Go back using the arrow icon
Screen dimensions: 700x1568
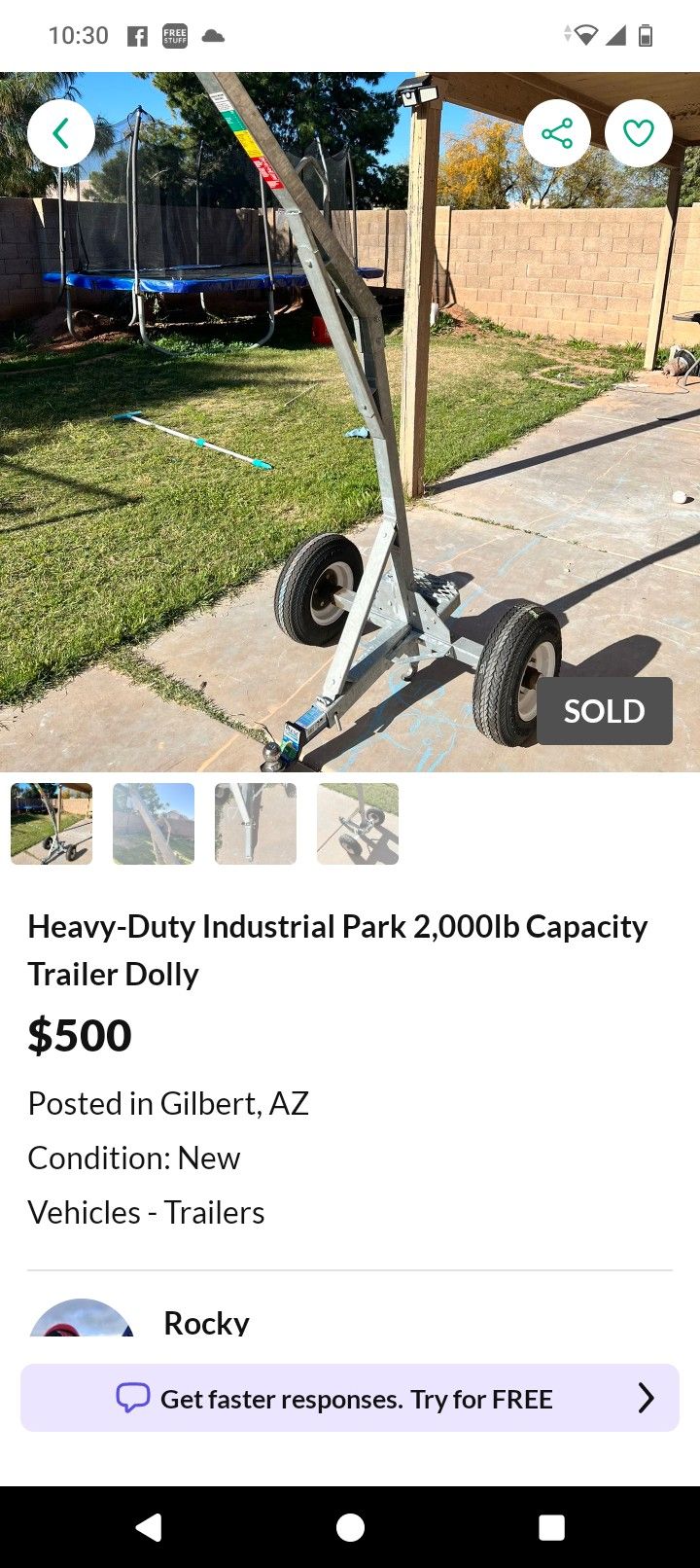[60, 133]
